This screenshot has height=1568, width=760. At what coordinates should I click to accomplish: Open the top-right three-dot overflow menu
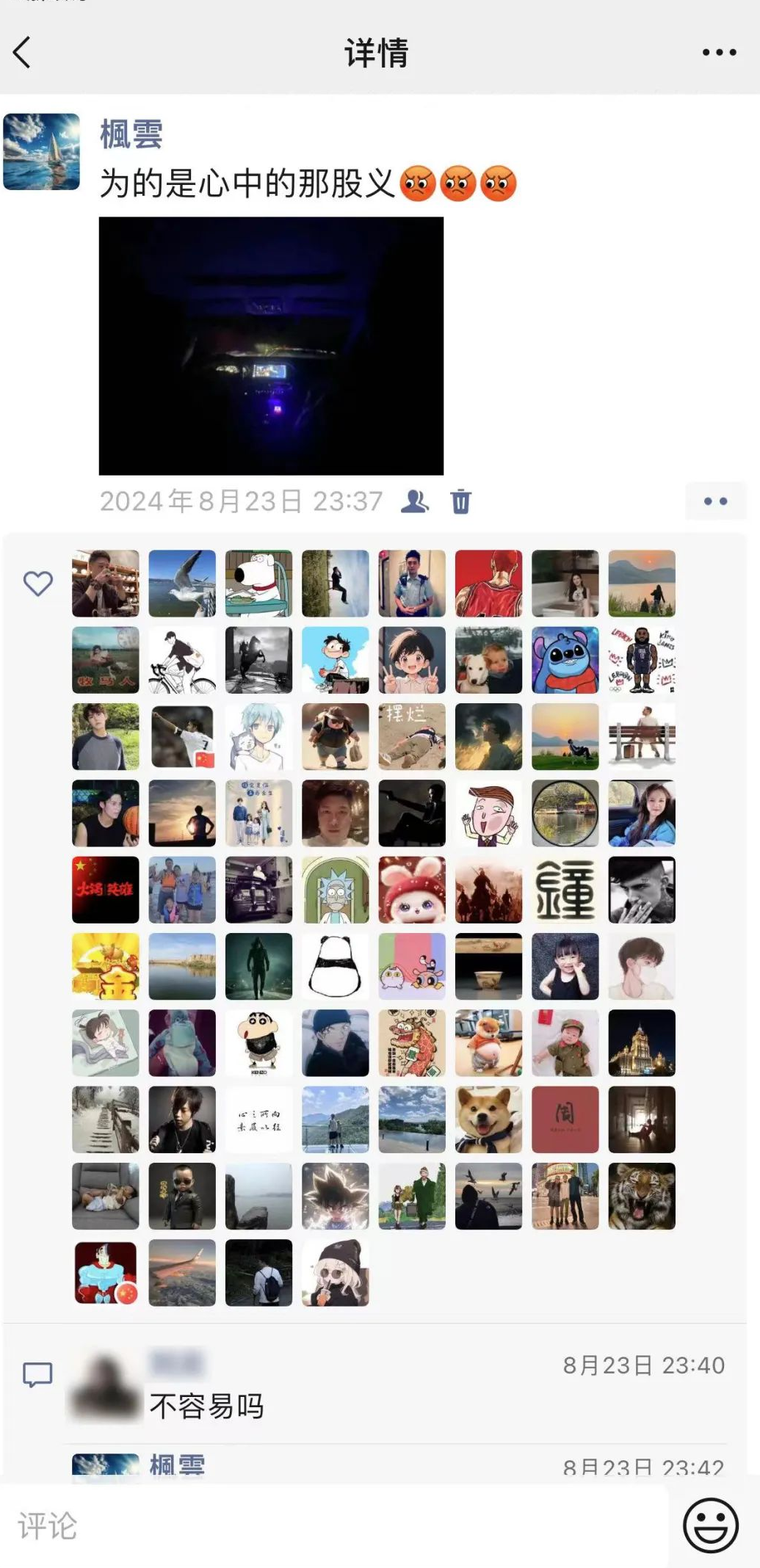pos(718,53)
